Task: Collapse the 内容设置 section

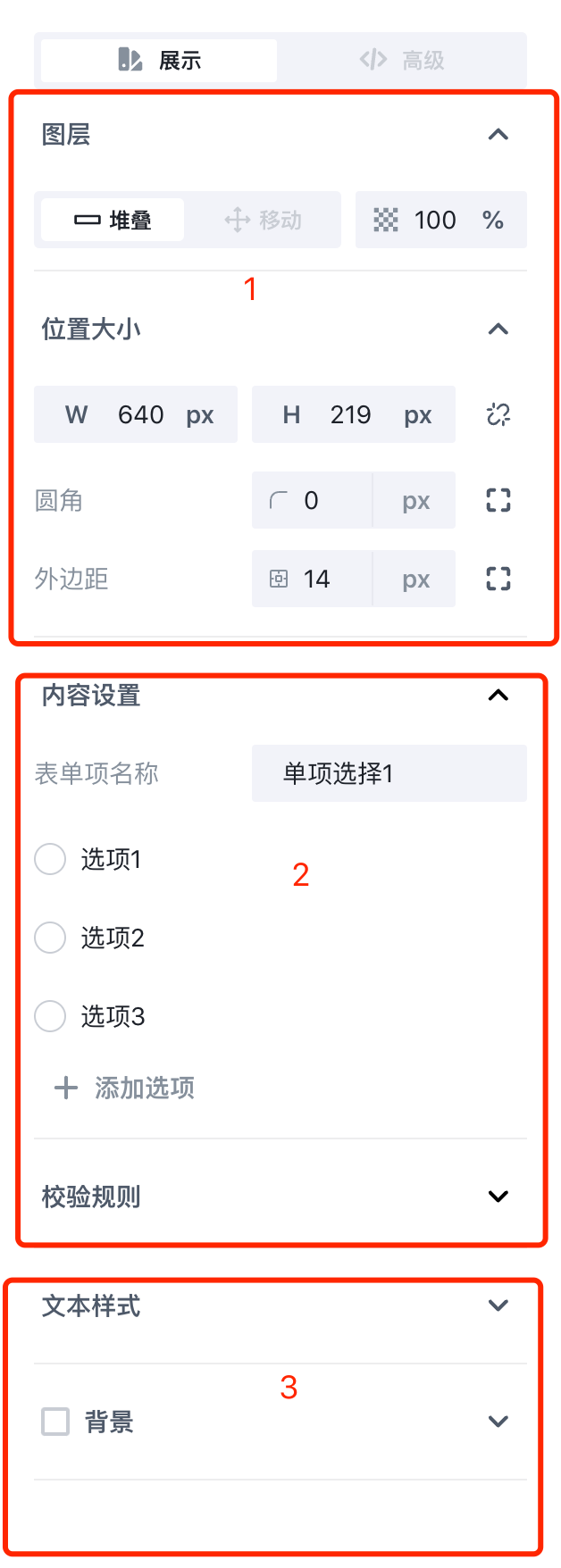Action: [x=498, y=696]
